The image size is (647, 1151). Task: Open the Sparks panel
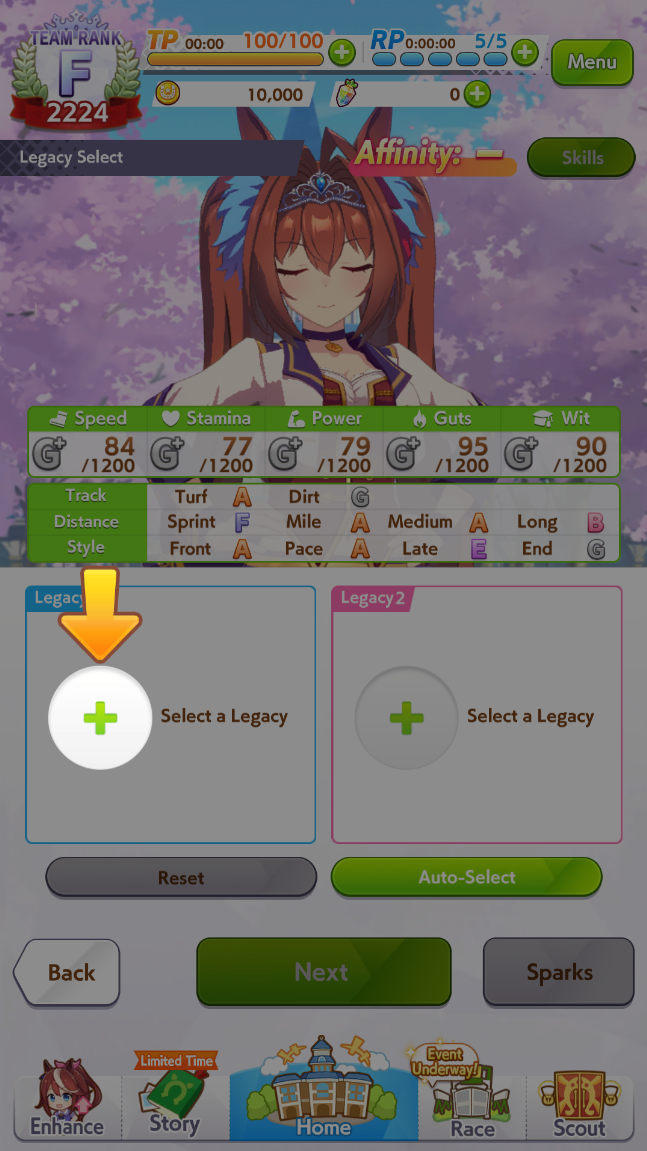(x=559, y=972)
